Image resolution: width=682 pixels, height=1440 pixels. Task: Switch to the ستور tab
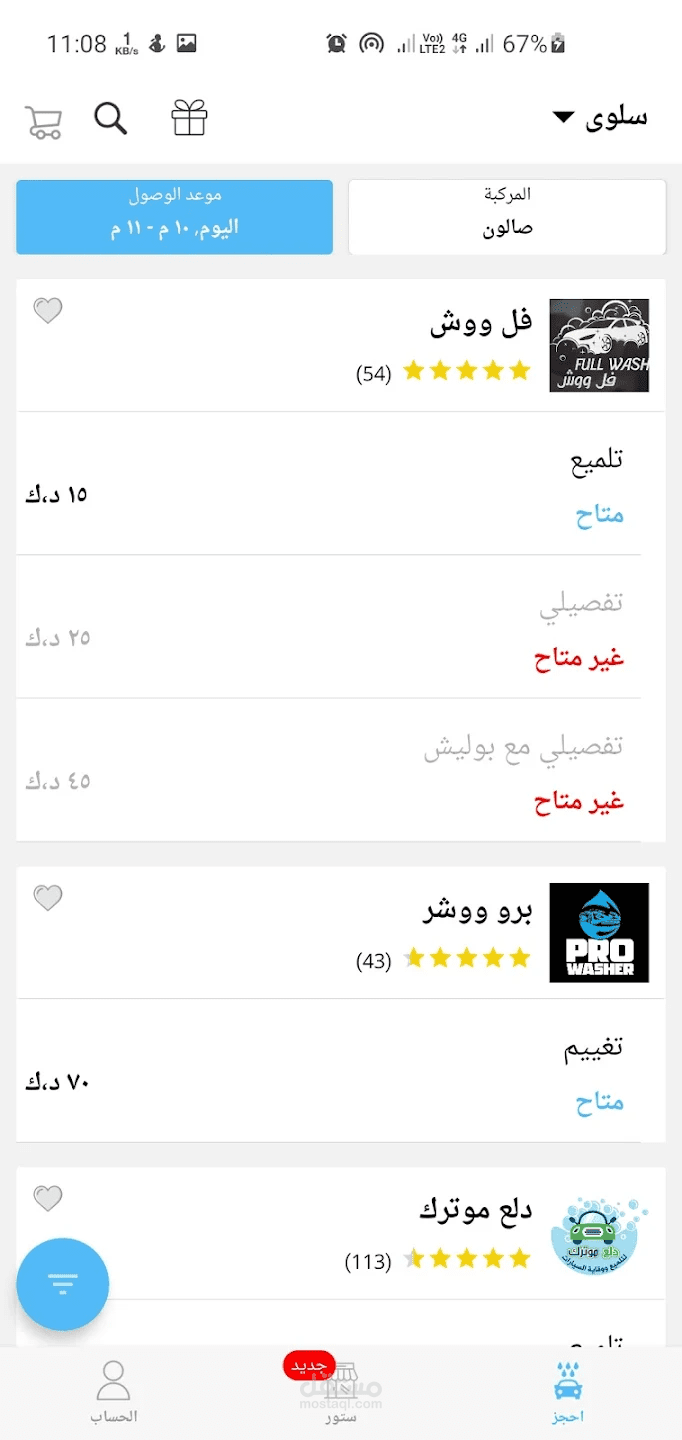click(341, 1392)
